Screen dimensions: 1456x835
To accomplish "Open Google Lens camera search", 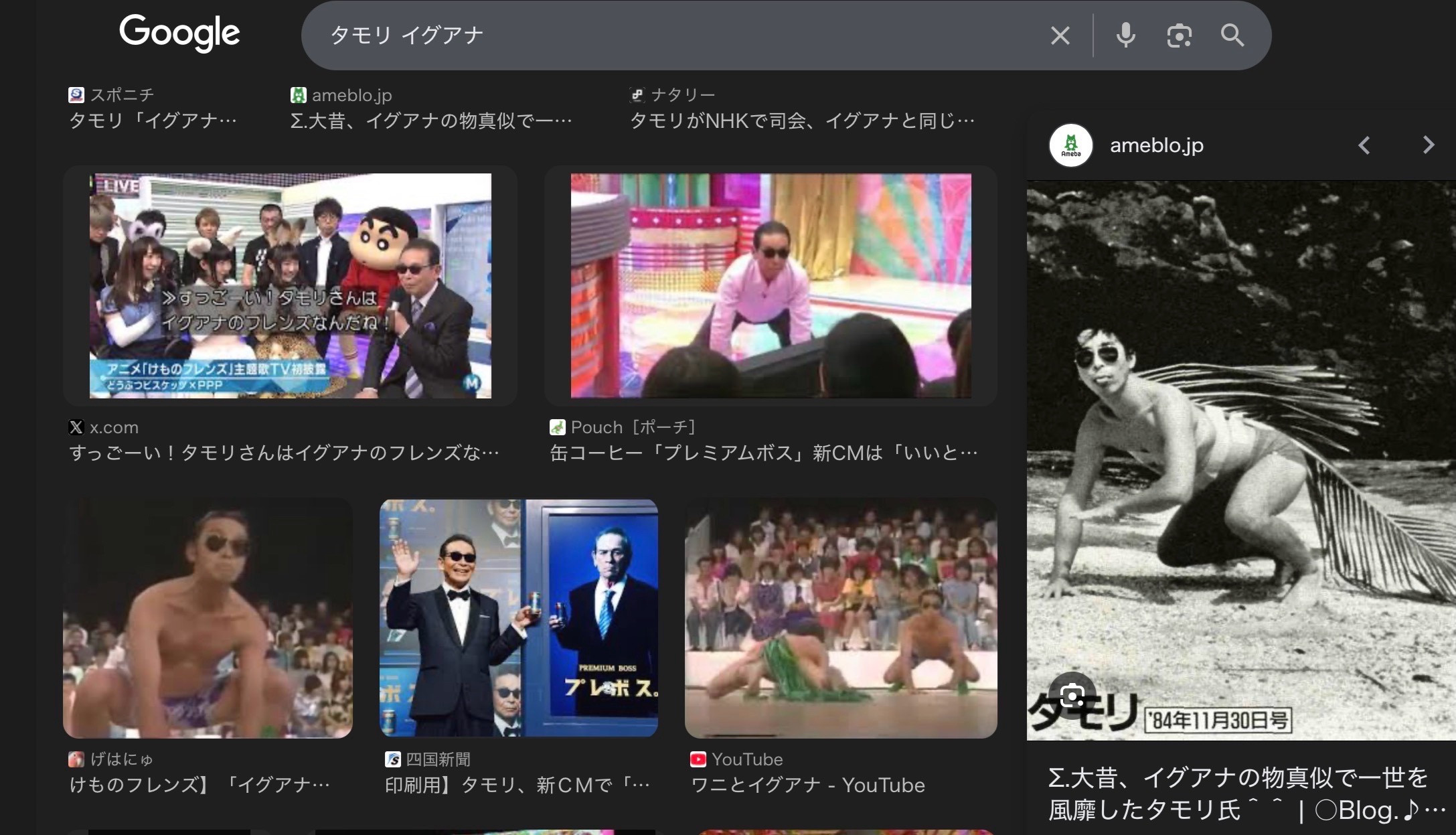I will pos(1179,35).
